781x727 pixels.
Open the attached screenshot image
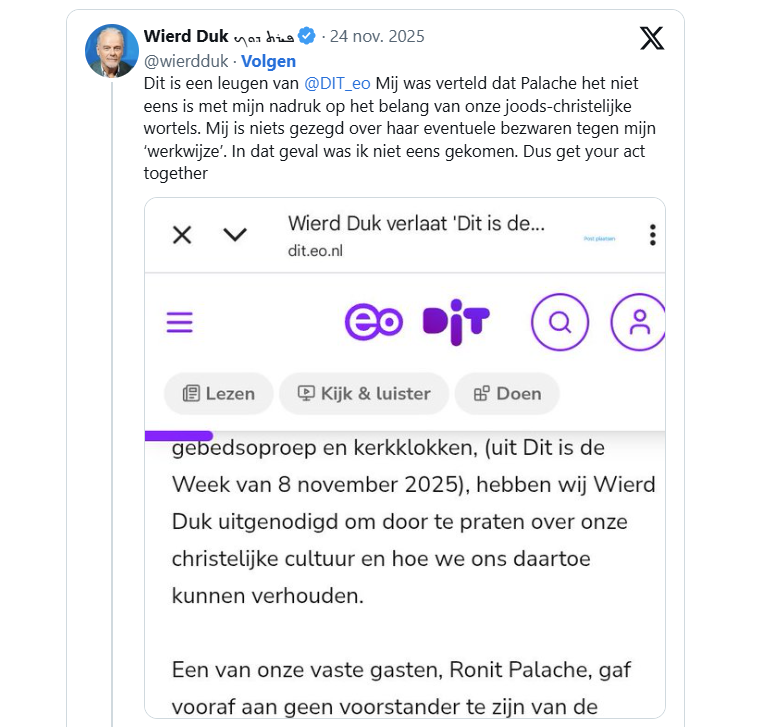404,457
